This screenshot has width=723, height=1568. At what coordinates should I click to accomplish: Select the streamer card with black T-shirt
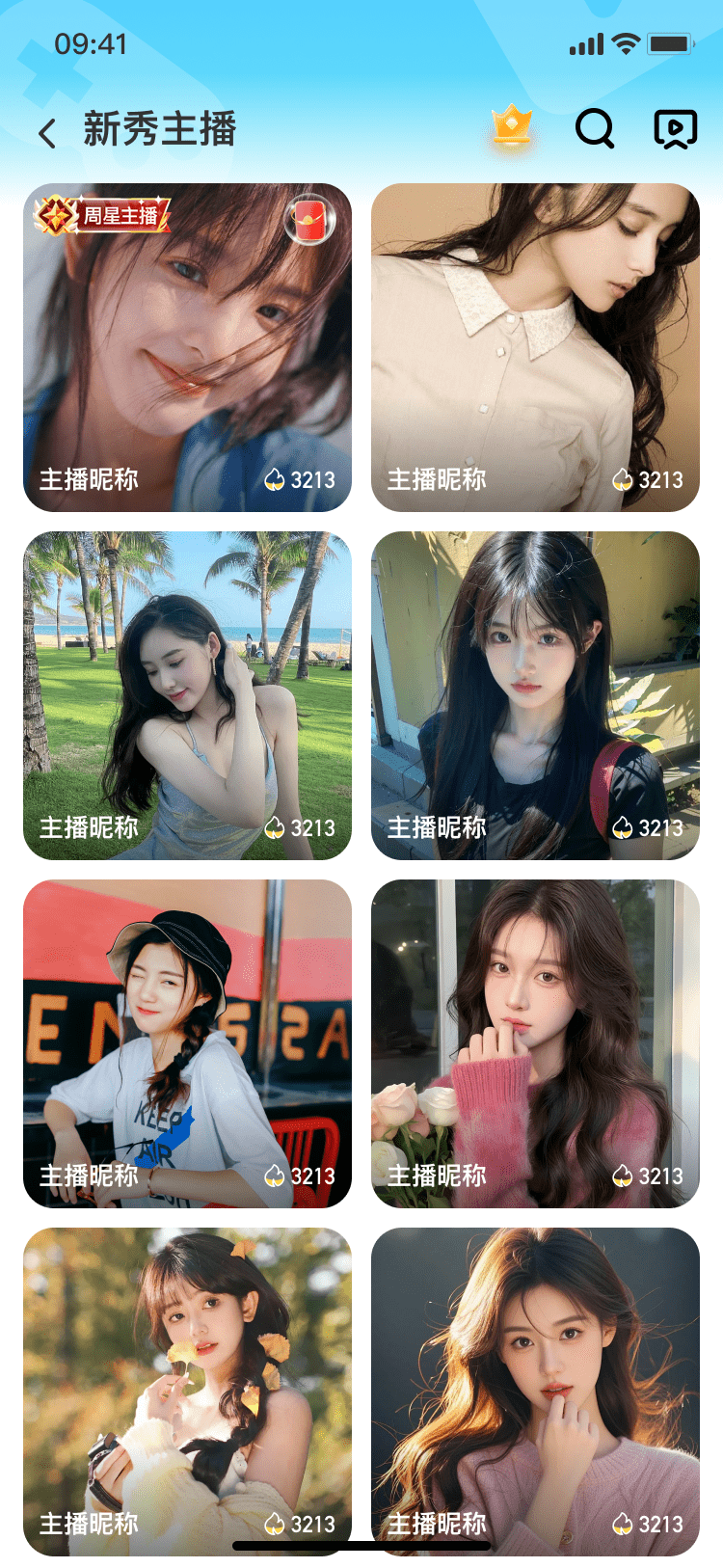[x=535, y=695]
